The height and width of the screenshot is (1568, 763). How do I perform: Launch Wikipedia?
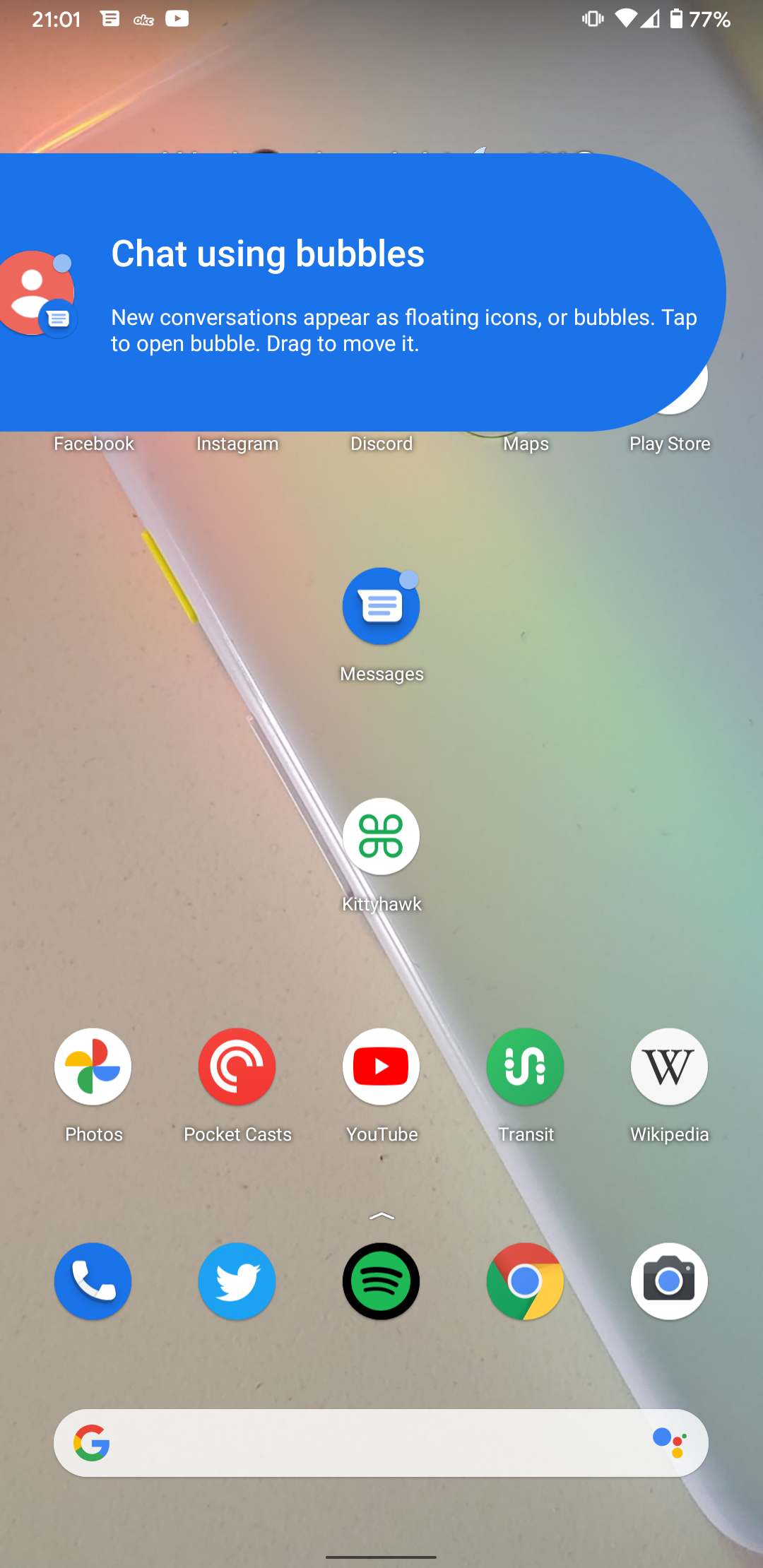[x=669, y=1067]
